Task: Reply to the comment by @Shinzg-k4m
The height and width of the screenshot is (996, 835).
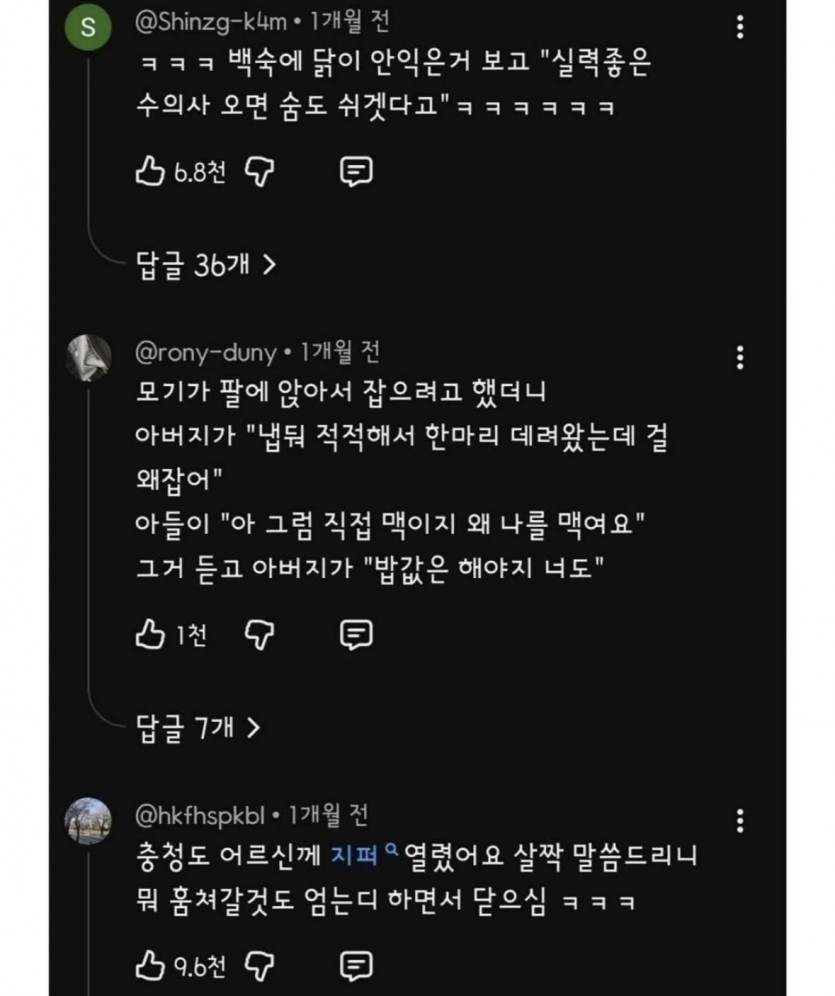Action: (356, 172)
